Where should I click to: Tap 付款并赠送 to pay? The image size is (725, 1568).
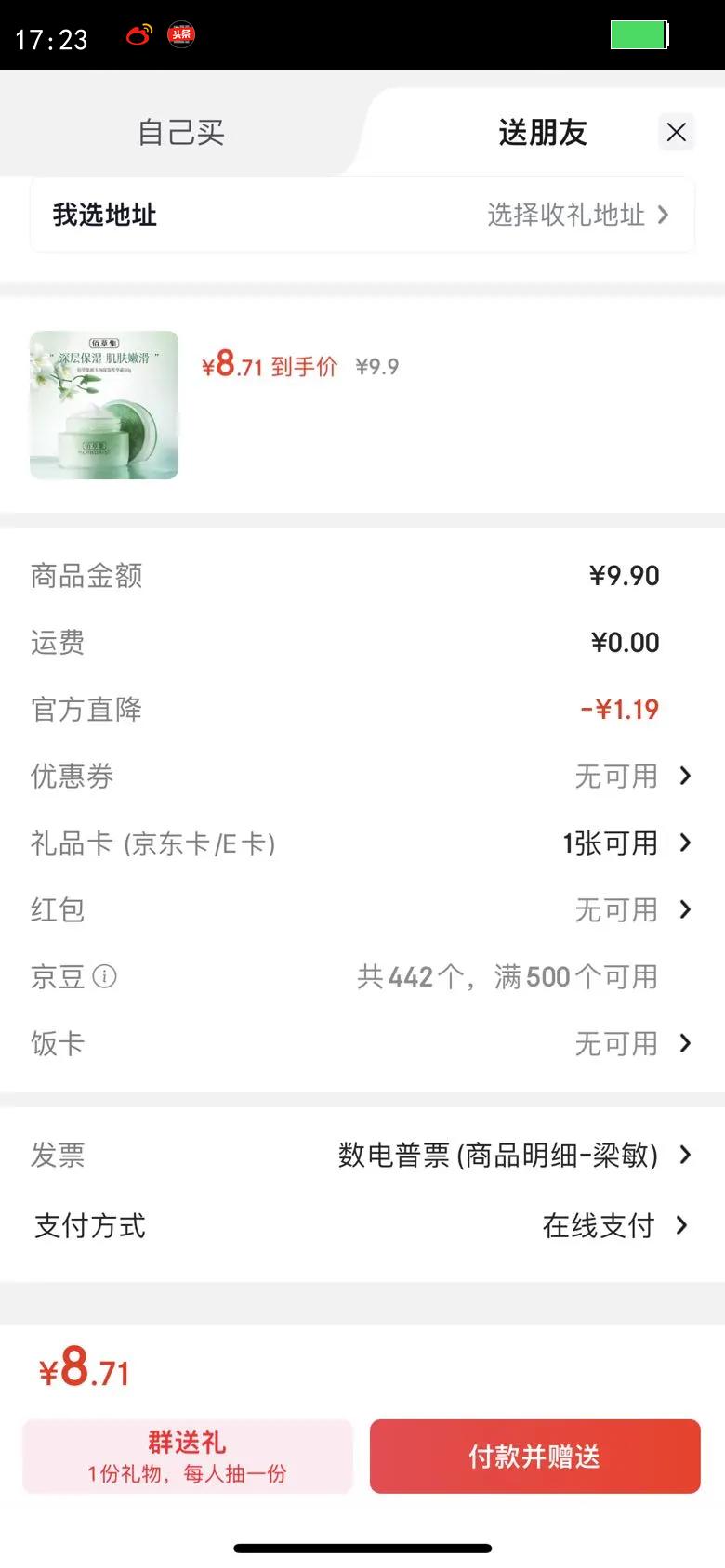(534, 1456)
